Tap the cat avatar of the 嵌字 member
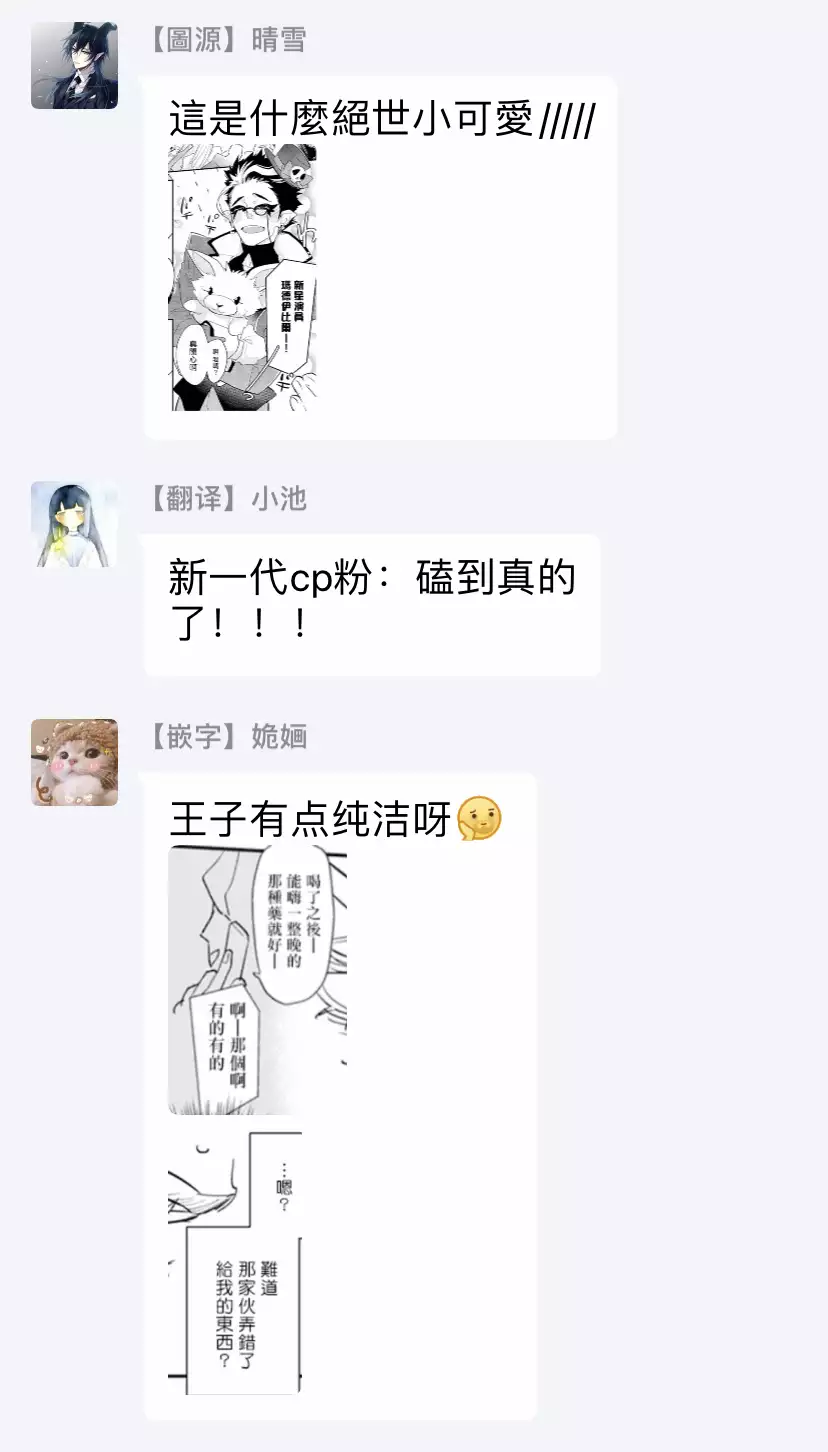 (x=74, y=762)
